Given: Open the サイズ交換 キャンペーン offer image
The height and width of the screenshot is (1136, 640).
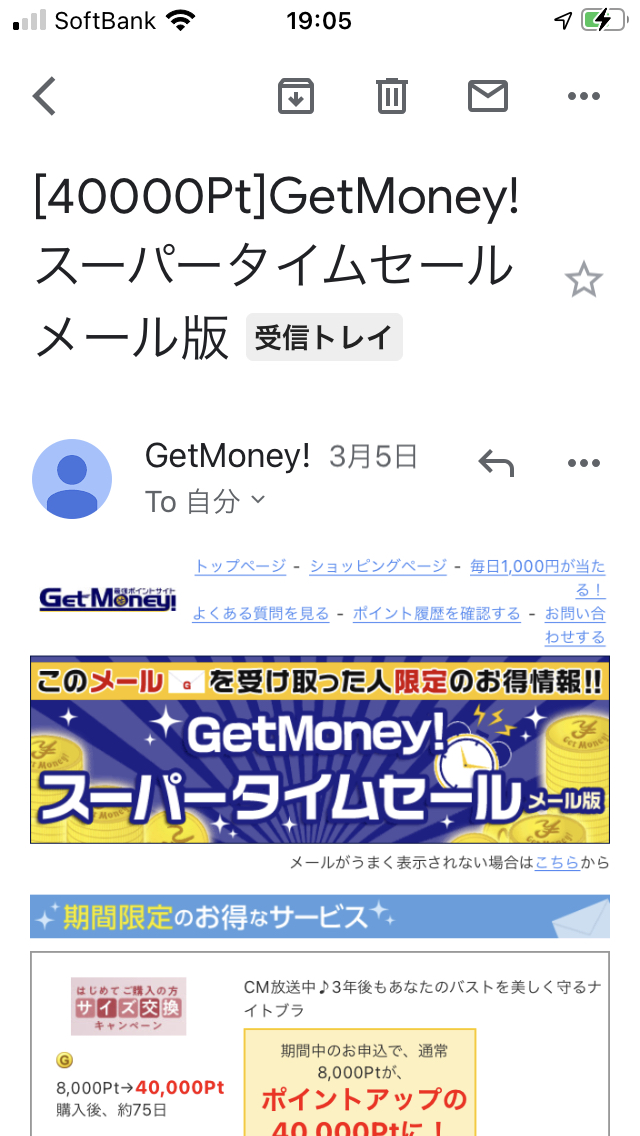Looking at the screenshot, I should click(x=128, y=1006).
